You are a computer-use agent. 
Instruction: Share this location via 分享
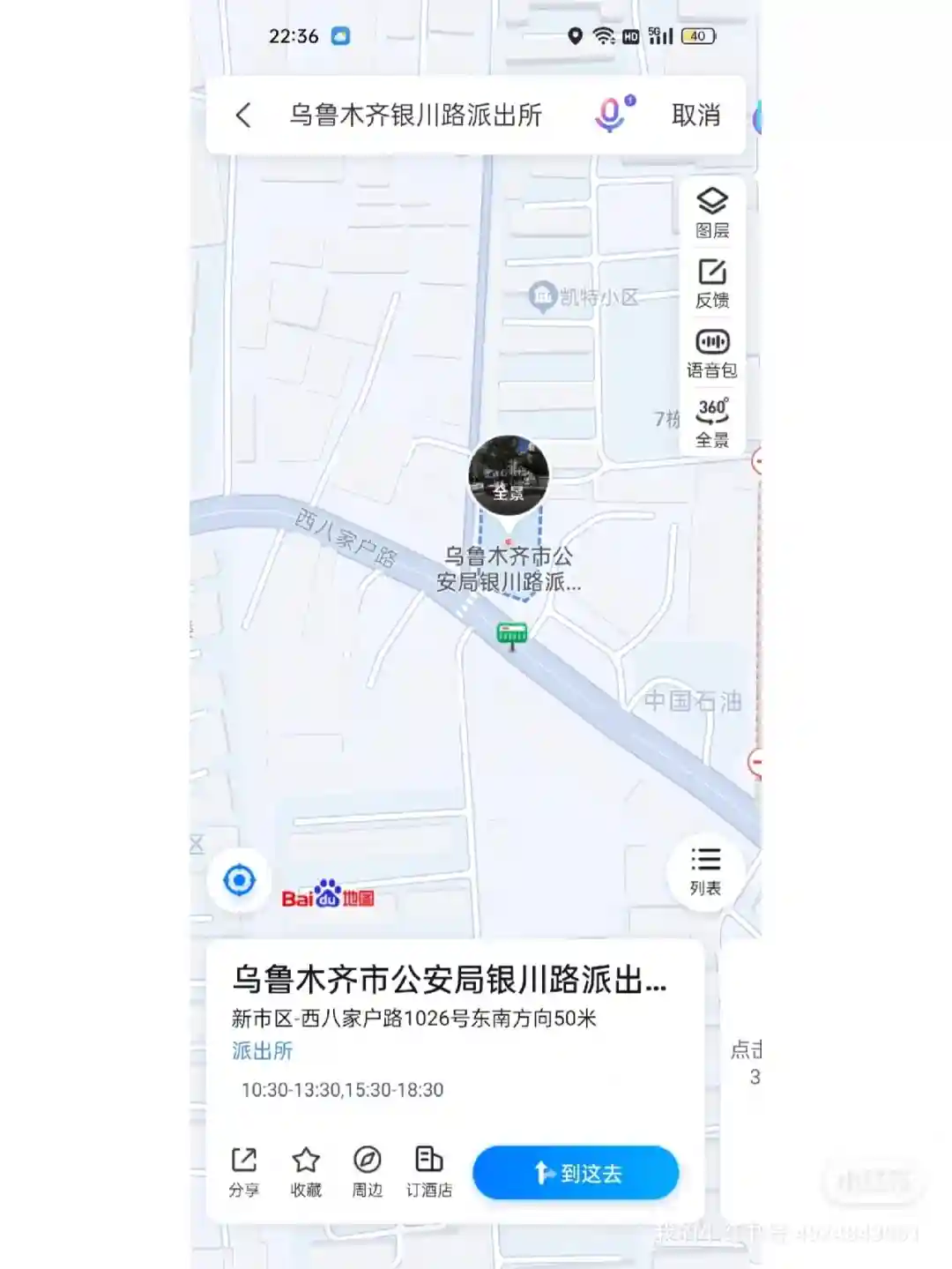click(244, 1171)
